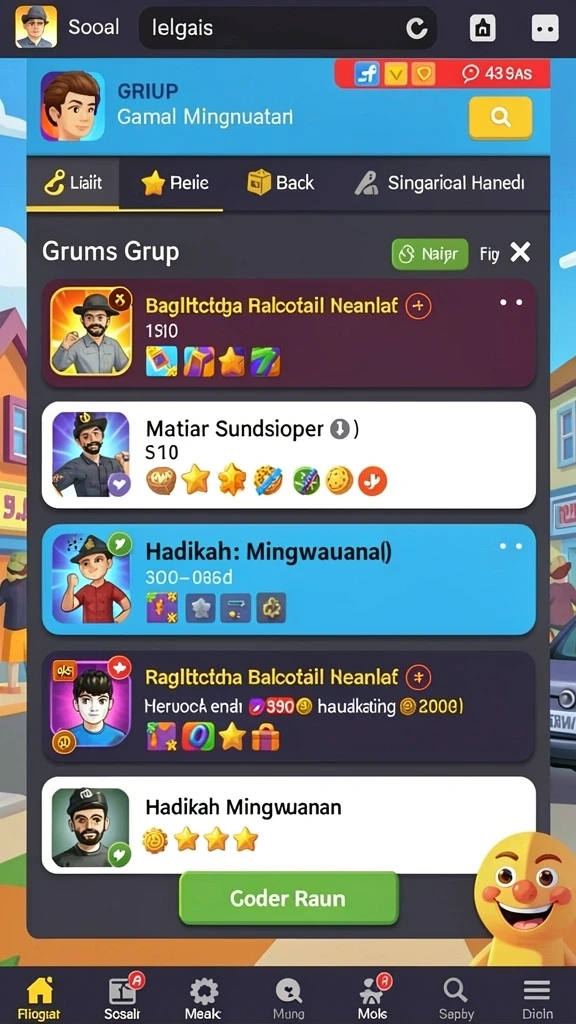576x1024 pixels.
Task: Tap the reload icon in the address bar
Action: tap(416, 28)
